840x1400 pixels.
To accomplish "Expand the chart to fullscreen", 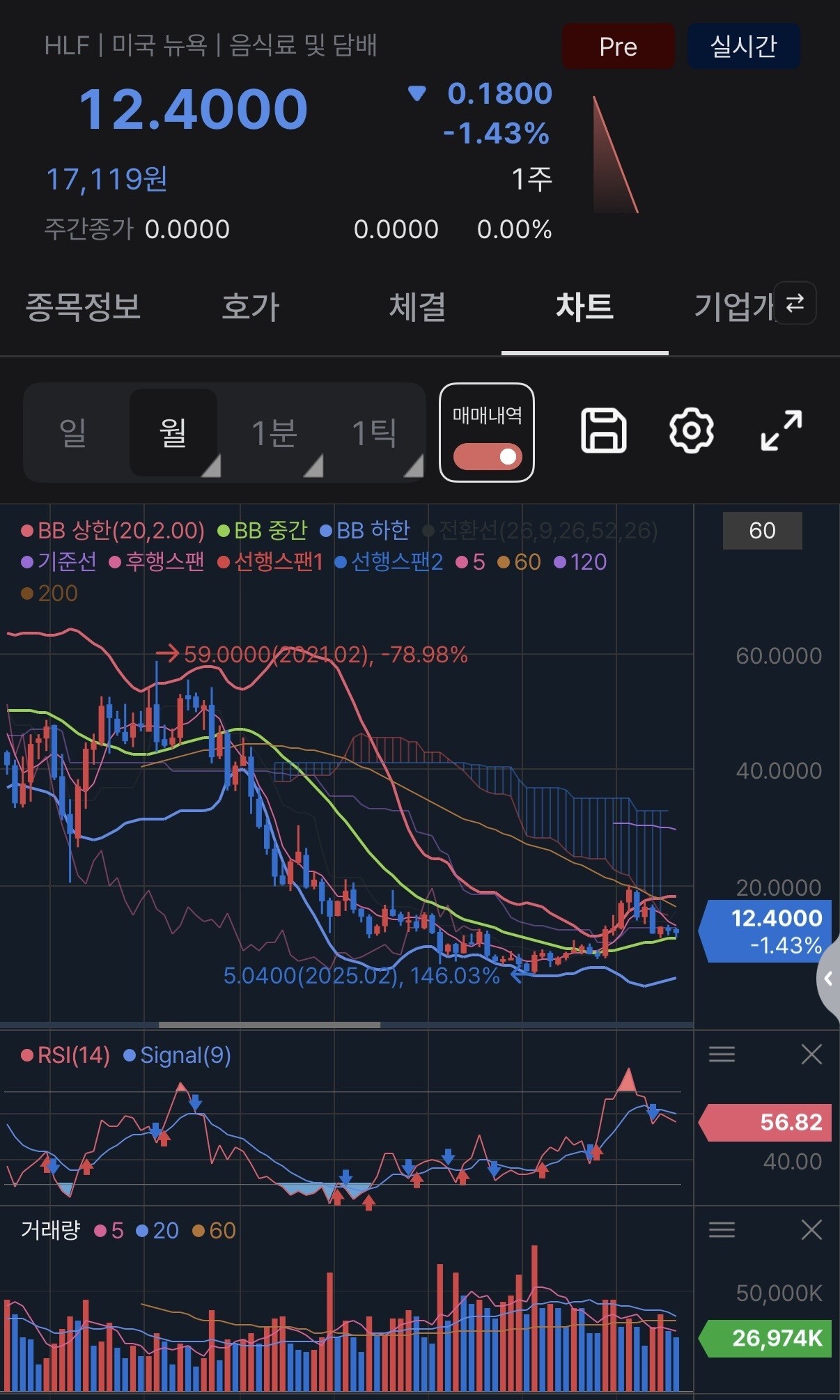I will 781,431.
